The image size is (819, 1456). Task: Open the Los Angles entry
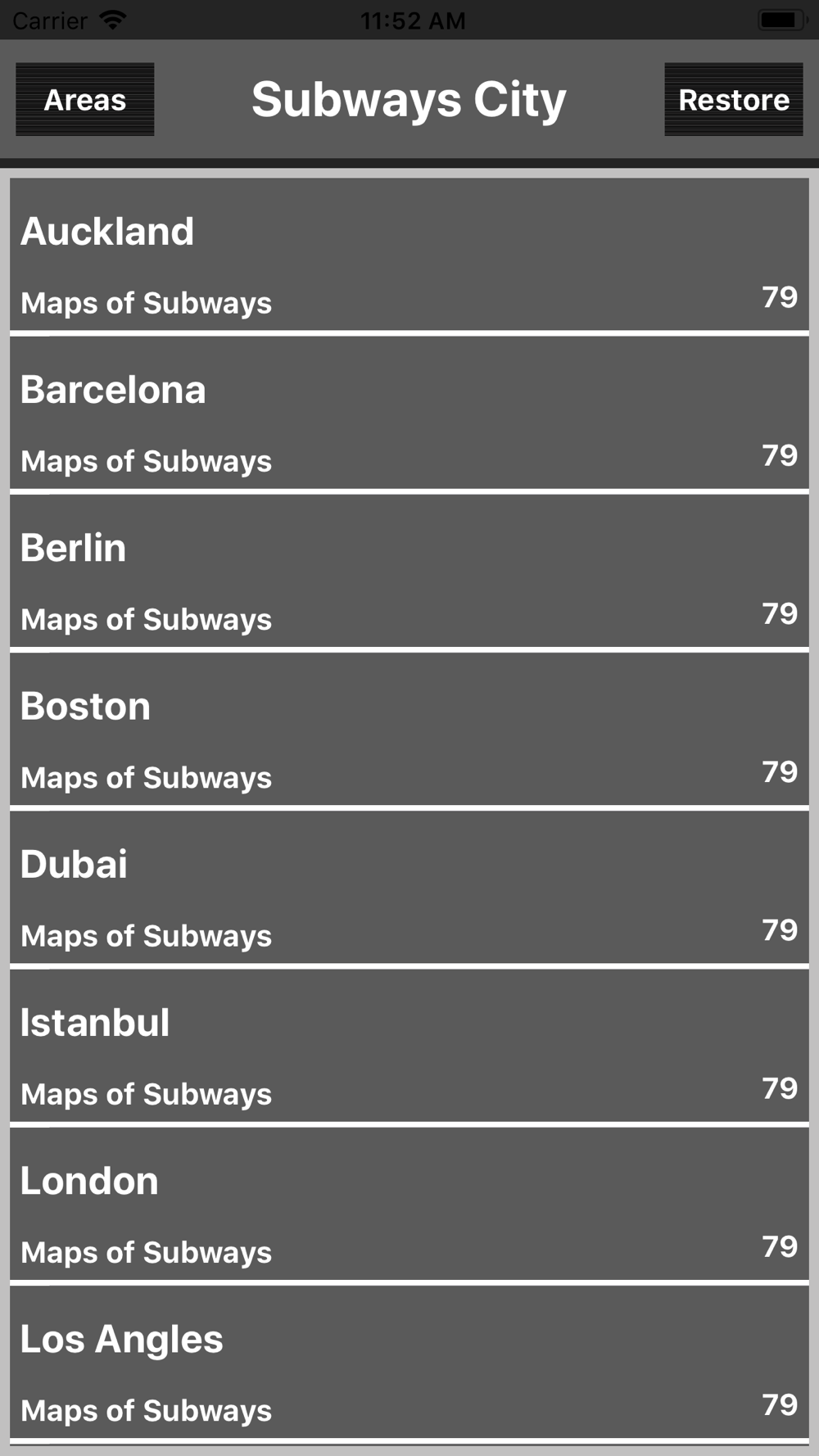(409, 1362)
